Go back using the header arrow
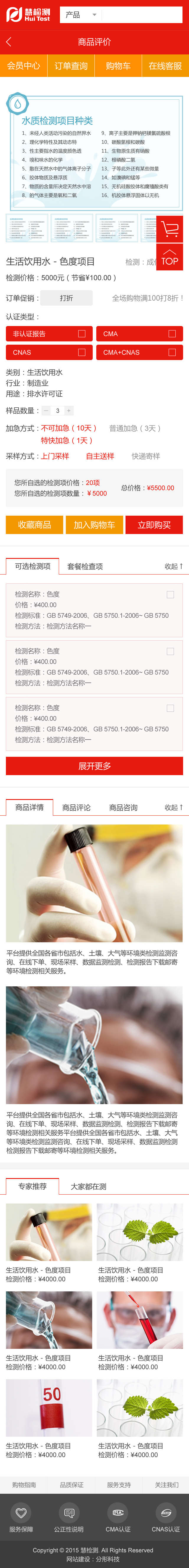 (x=9, y=42)
